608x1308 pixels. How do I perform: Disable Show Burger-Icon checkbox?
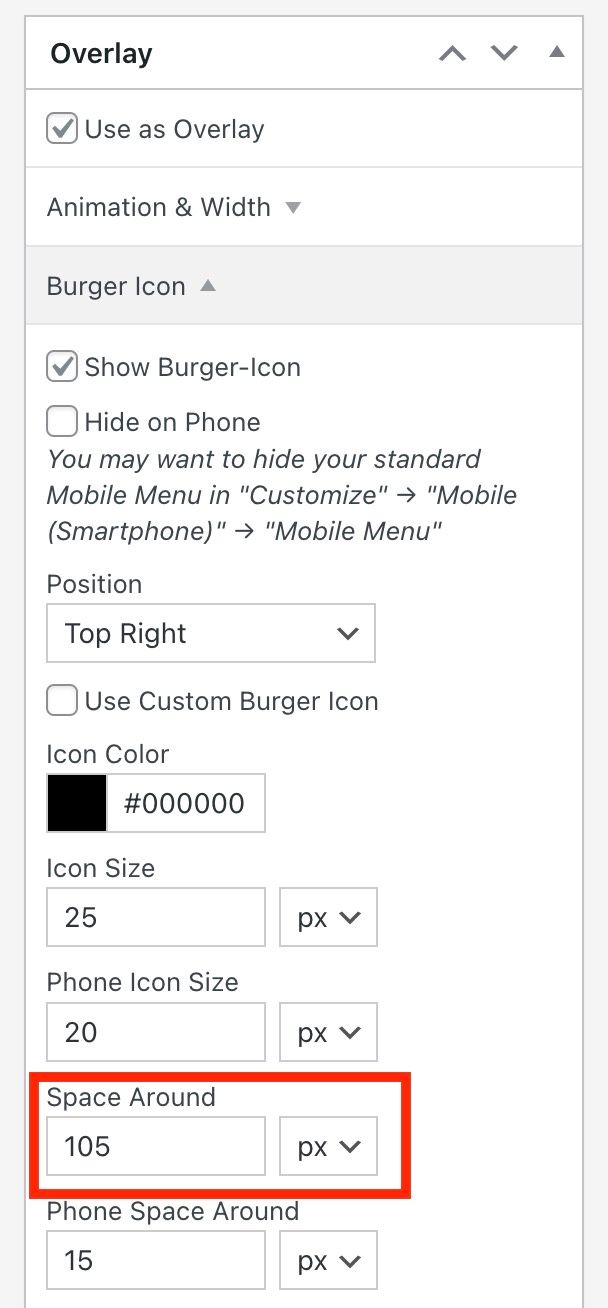click(x=62, y=366)
